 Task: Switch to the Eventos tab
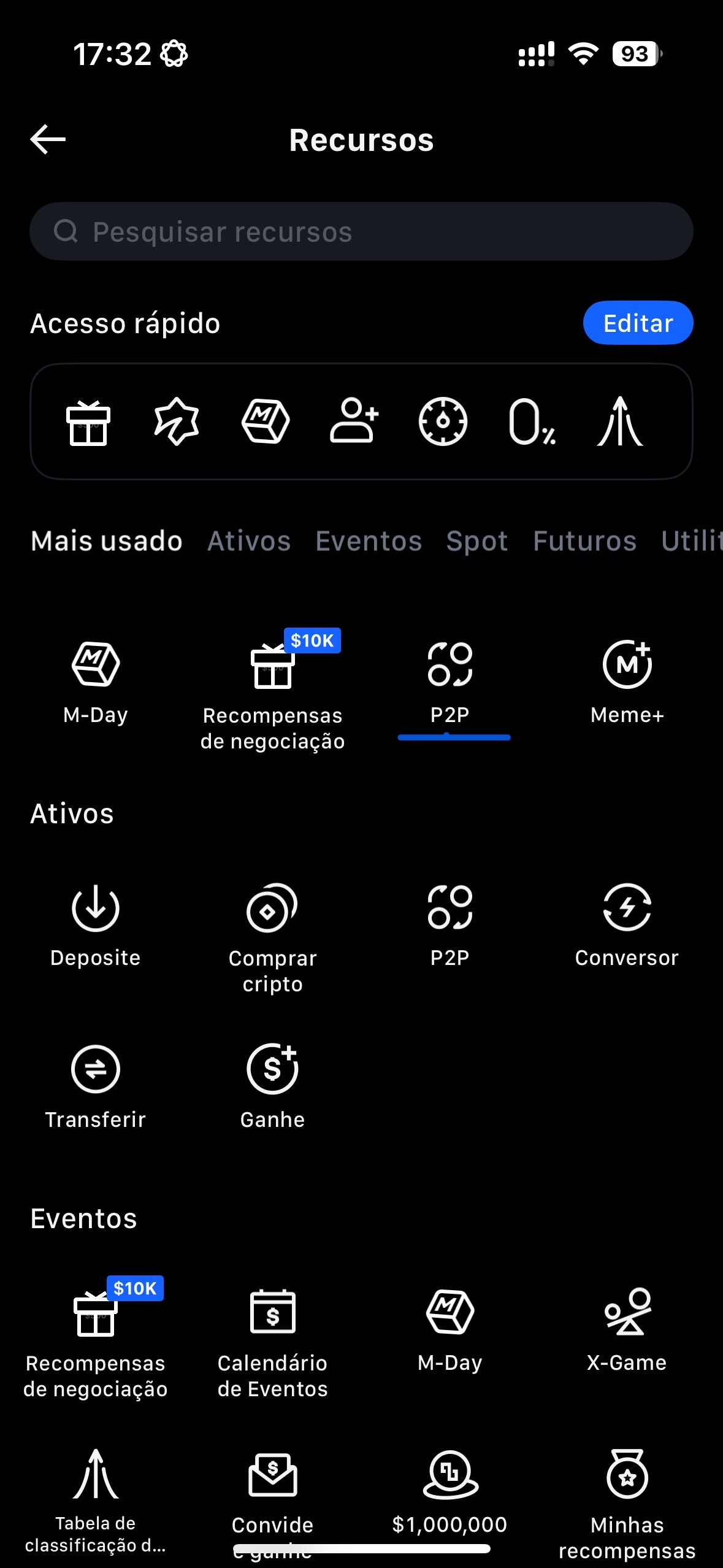pyautogui.click(x=369, y=541)
